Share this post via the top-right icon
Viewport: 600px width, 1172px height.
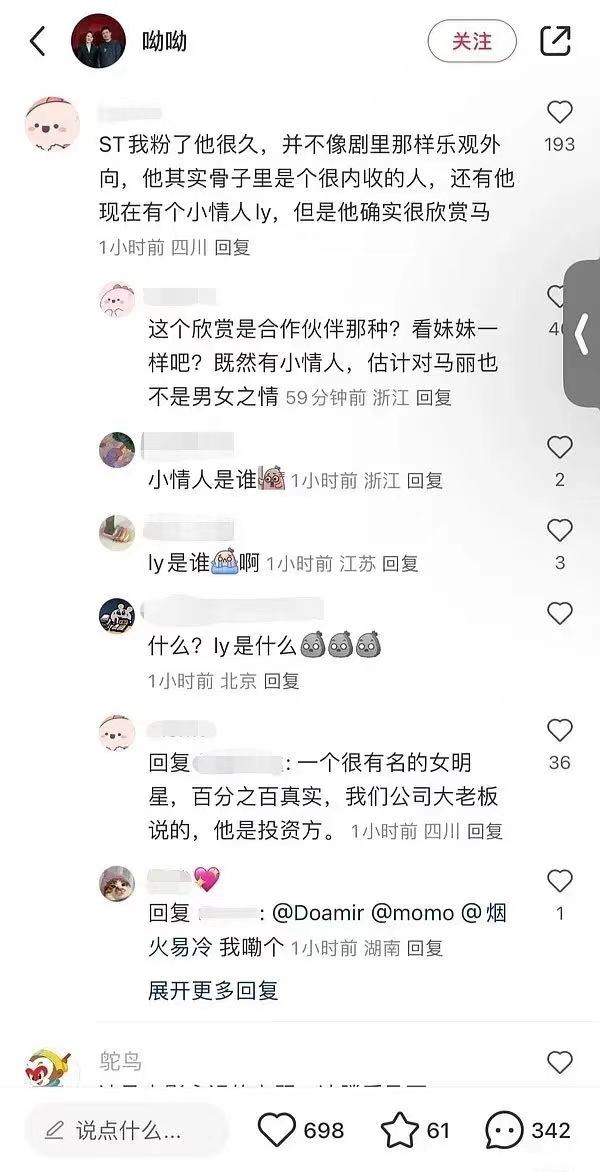[555, 41]
